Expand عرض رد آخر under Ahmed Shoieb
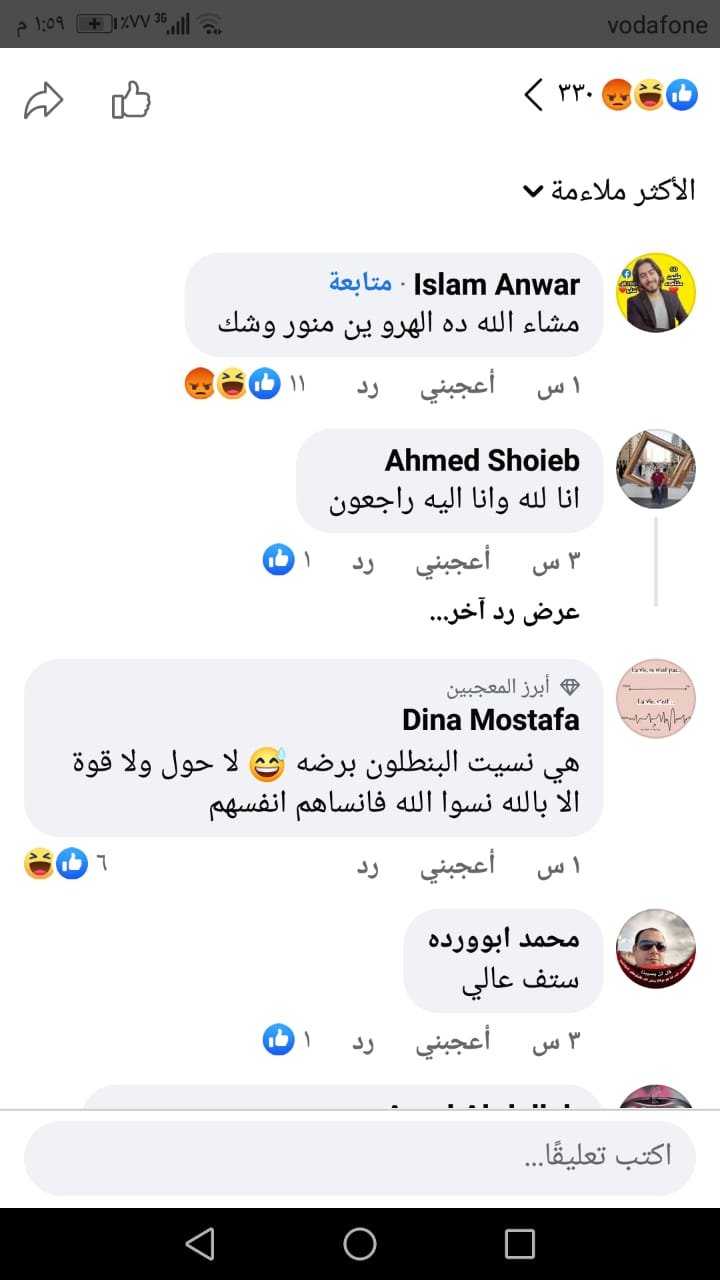Screen dimensions: 720x1280 coord(504,612)
